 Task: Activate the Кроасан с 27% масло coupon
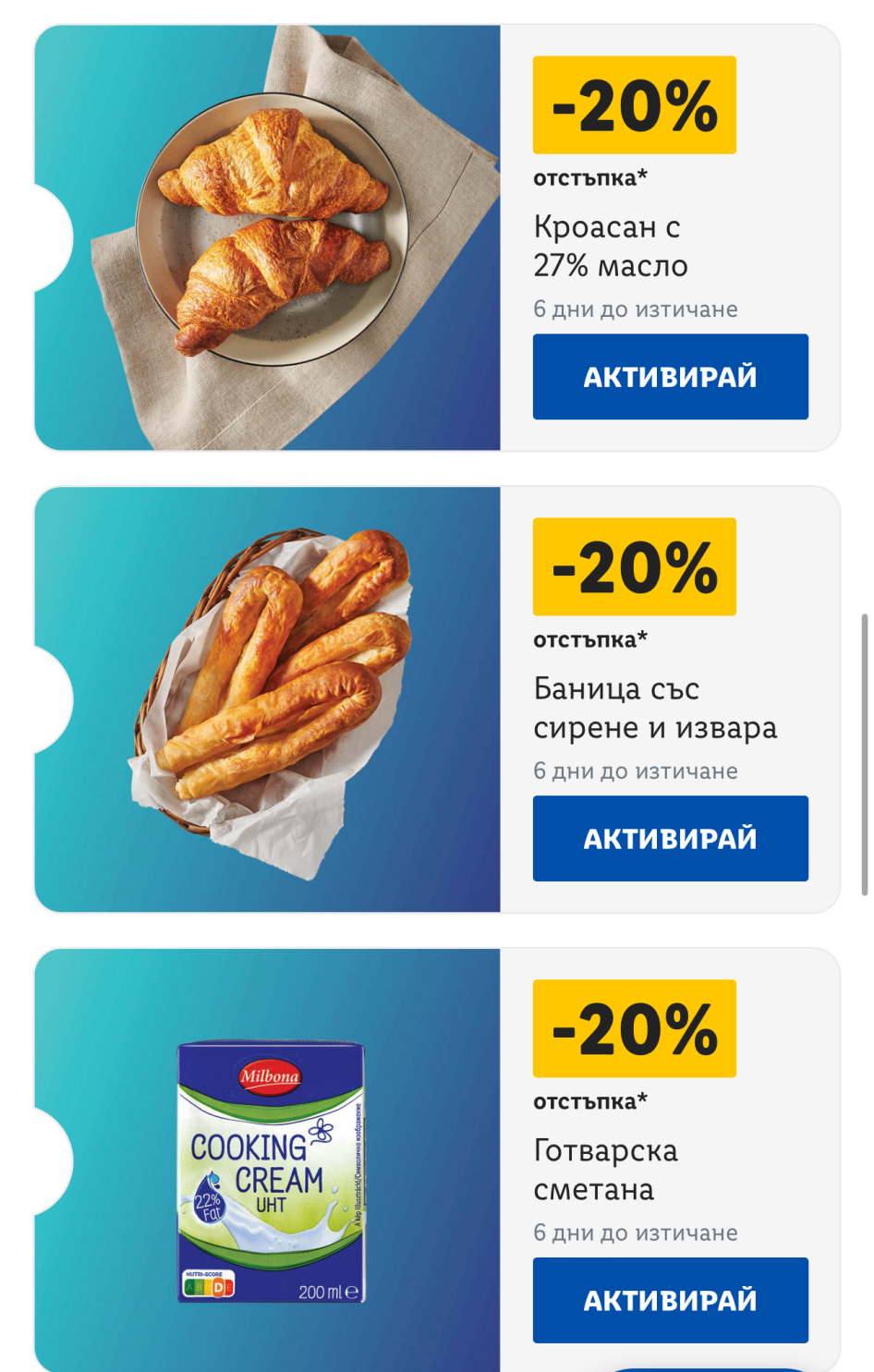click(x=670, y=377)
